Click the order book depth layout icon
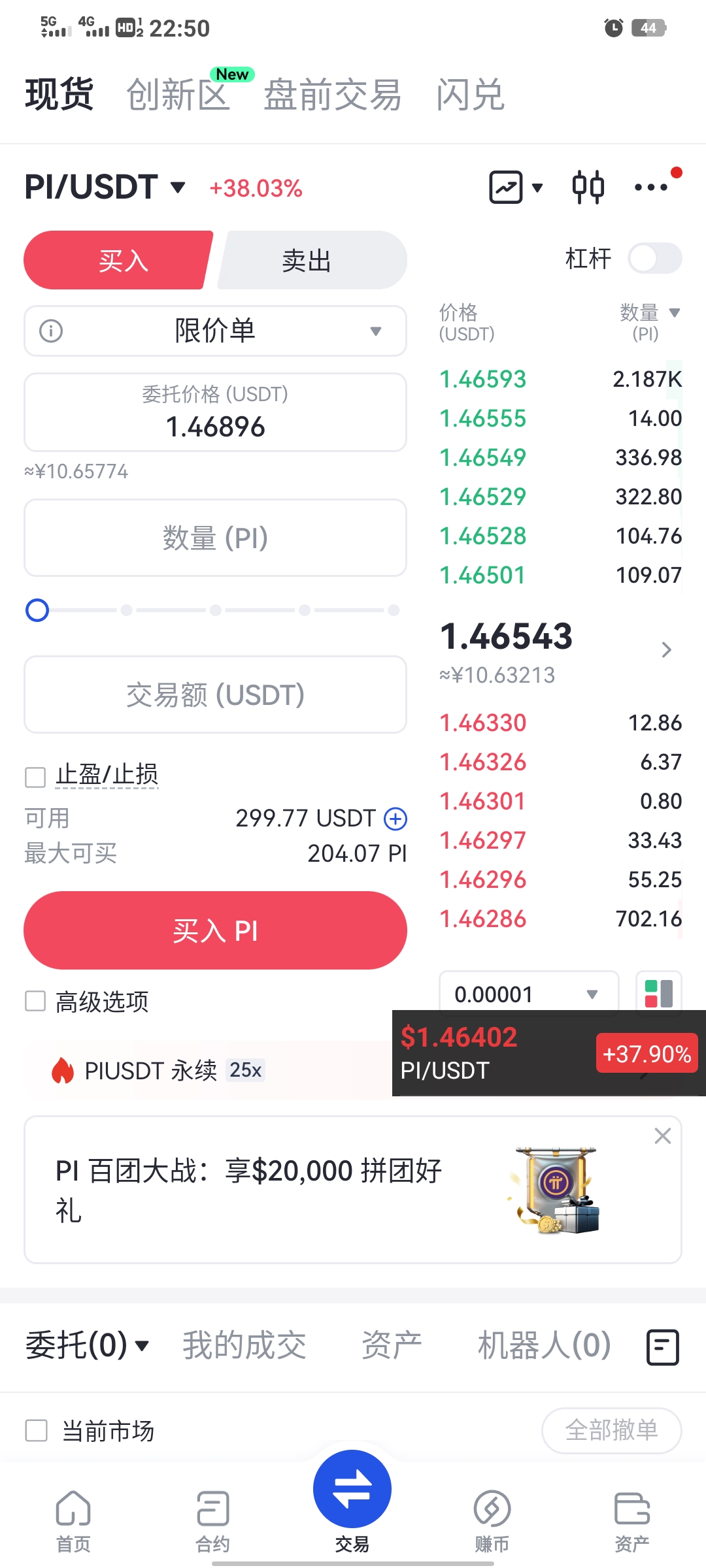This screenshot has width=706, height=1568. pyautogui.click(x=658, y=992)
